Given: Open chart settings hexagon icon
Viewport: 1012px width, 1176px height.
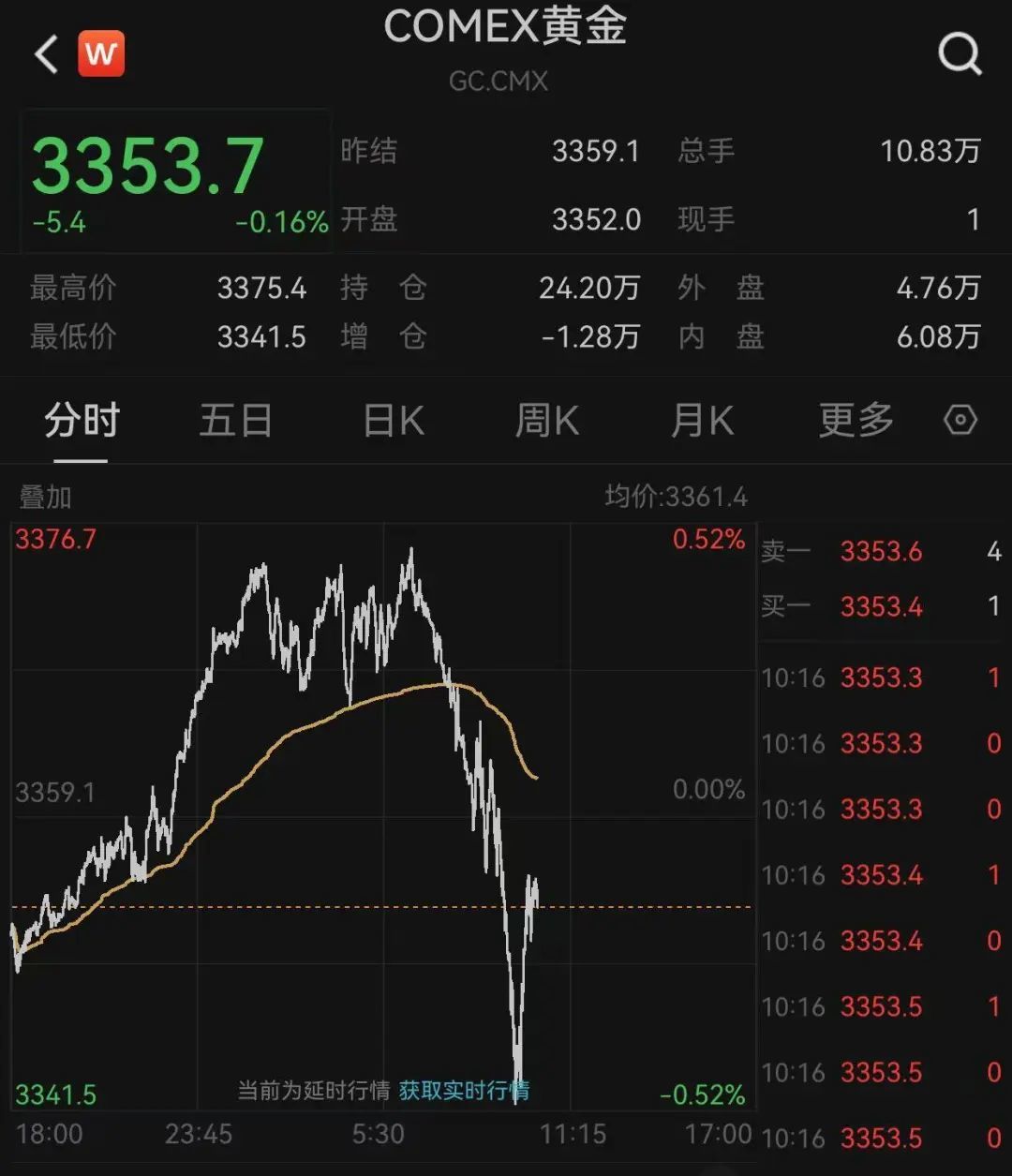Looking at the screenshot, I should 960,420.
